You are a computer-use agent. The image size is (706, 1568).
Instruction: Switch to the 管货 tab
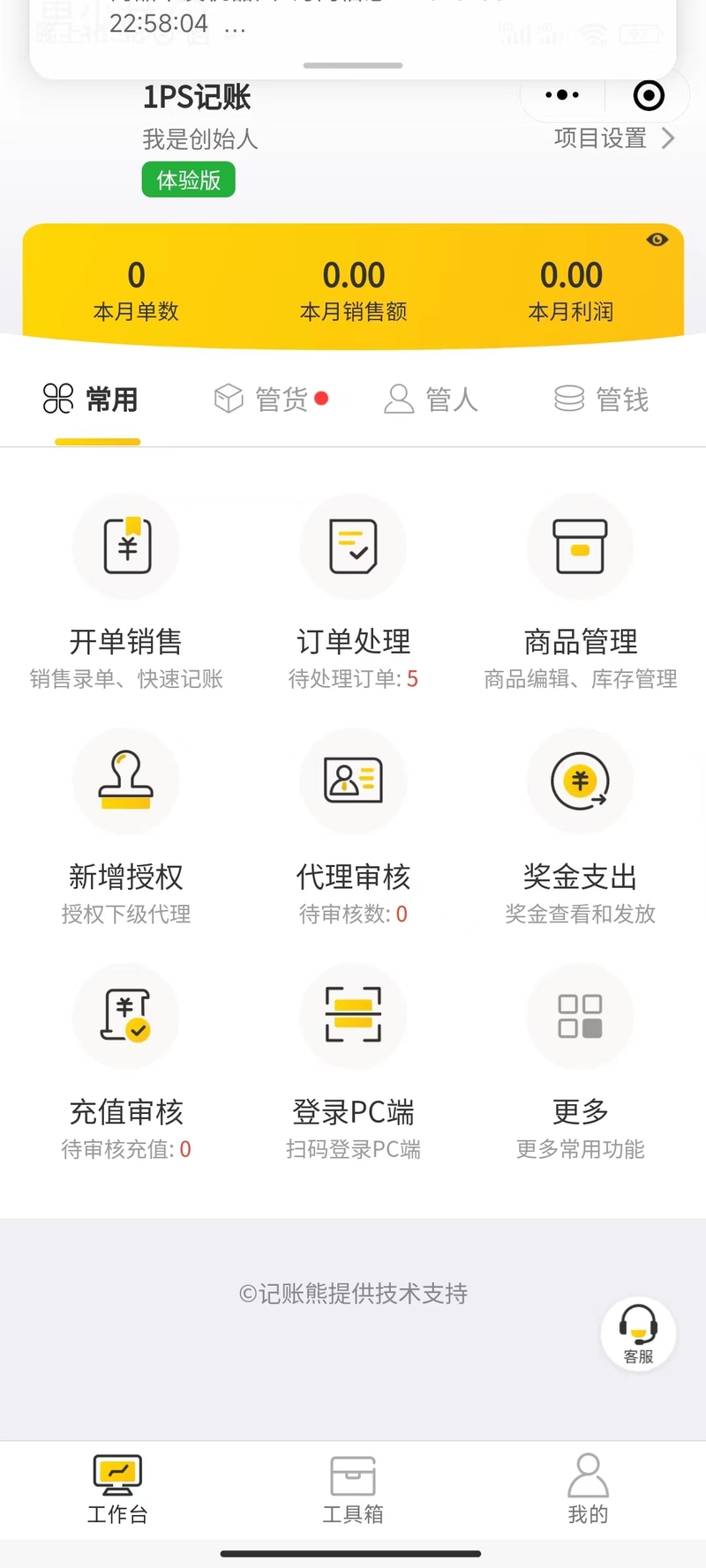271,399
